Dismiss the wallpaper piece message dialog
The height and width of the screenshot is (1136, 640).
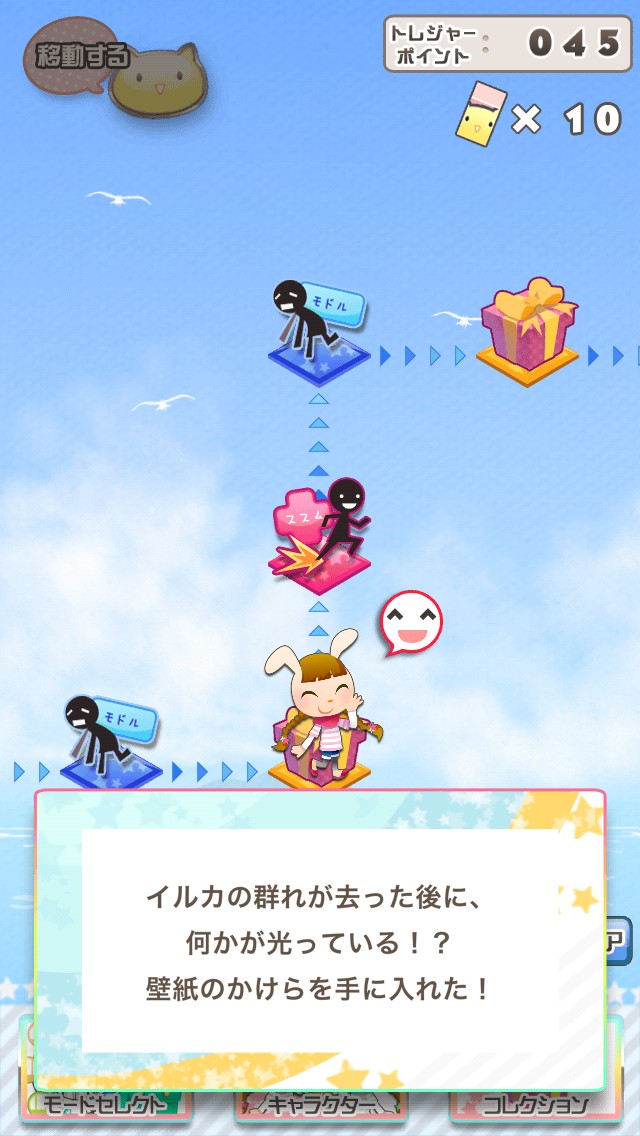click(x=320, y=939)
